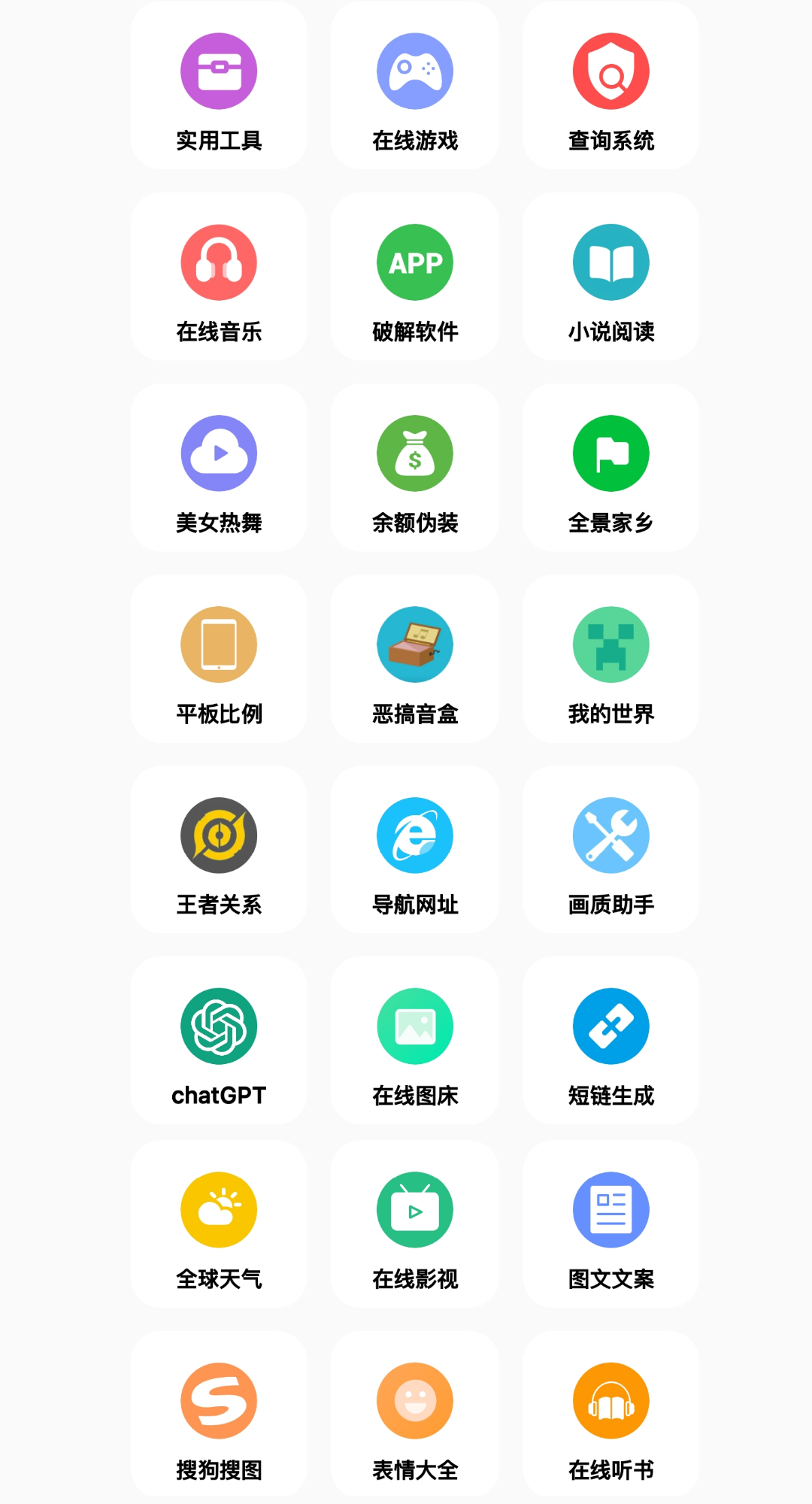Viewport: 812px width, 1504px height.
Task: Tap the 破解软件 APP tile
Action: click(x=415, y=277)
